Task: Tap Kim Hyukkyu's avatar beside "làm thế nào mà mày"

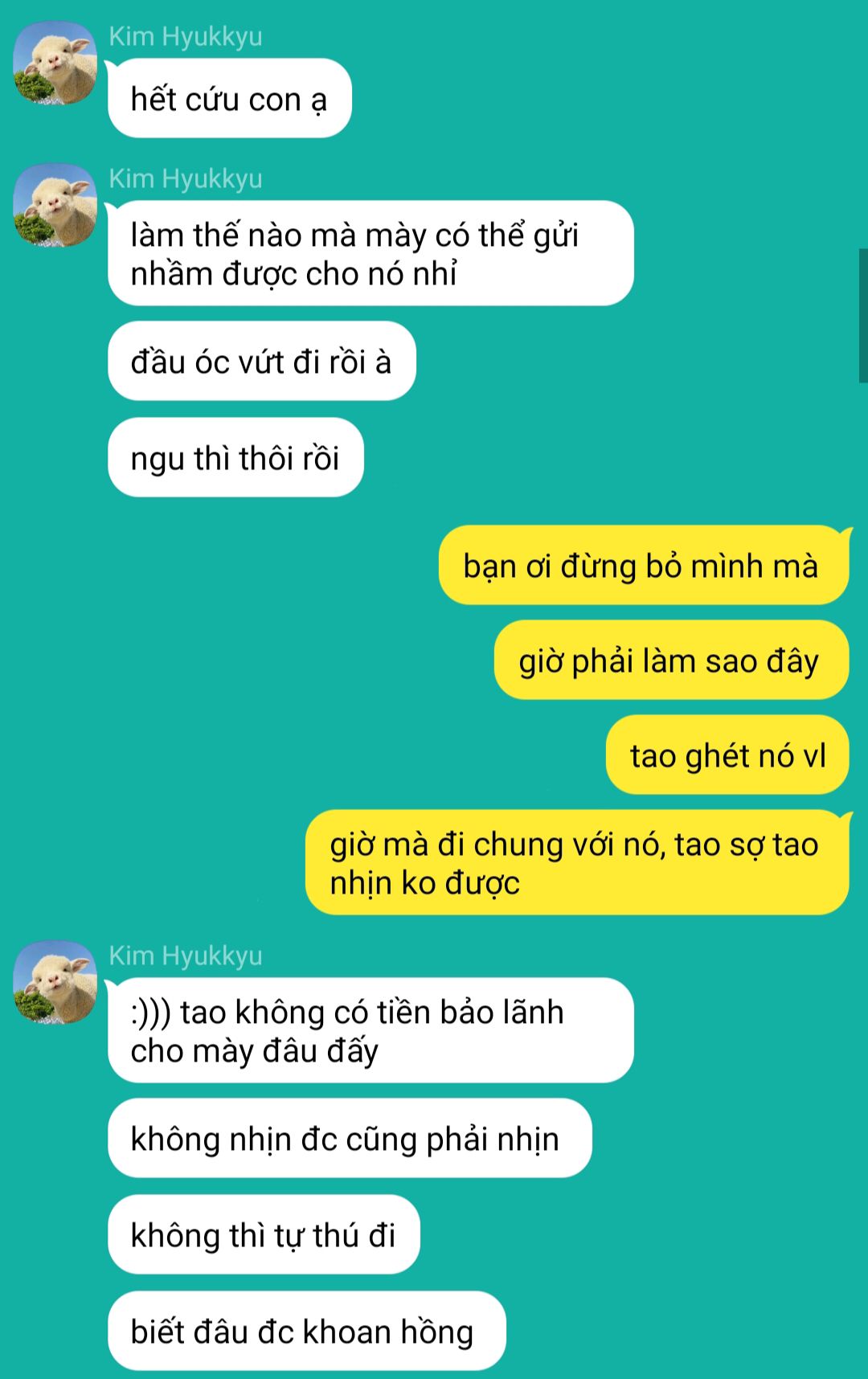Action: 55,206
